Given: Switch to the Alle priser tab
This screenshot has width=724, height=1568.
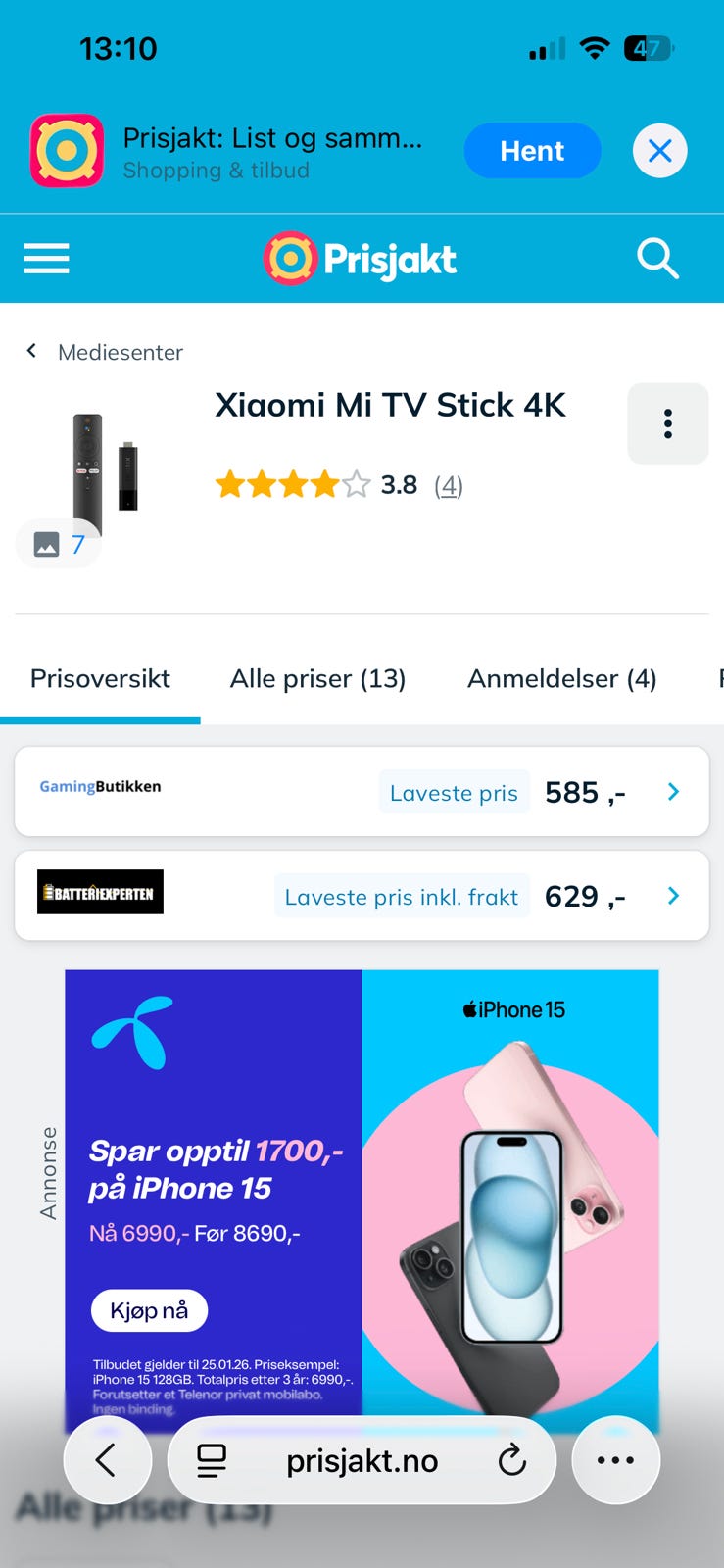Looking at the screenshot, I should pos(317,678).
